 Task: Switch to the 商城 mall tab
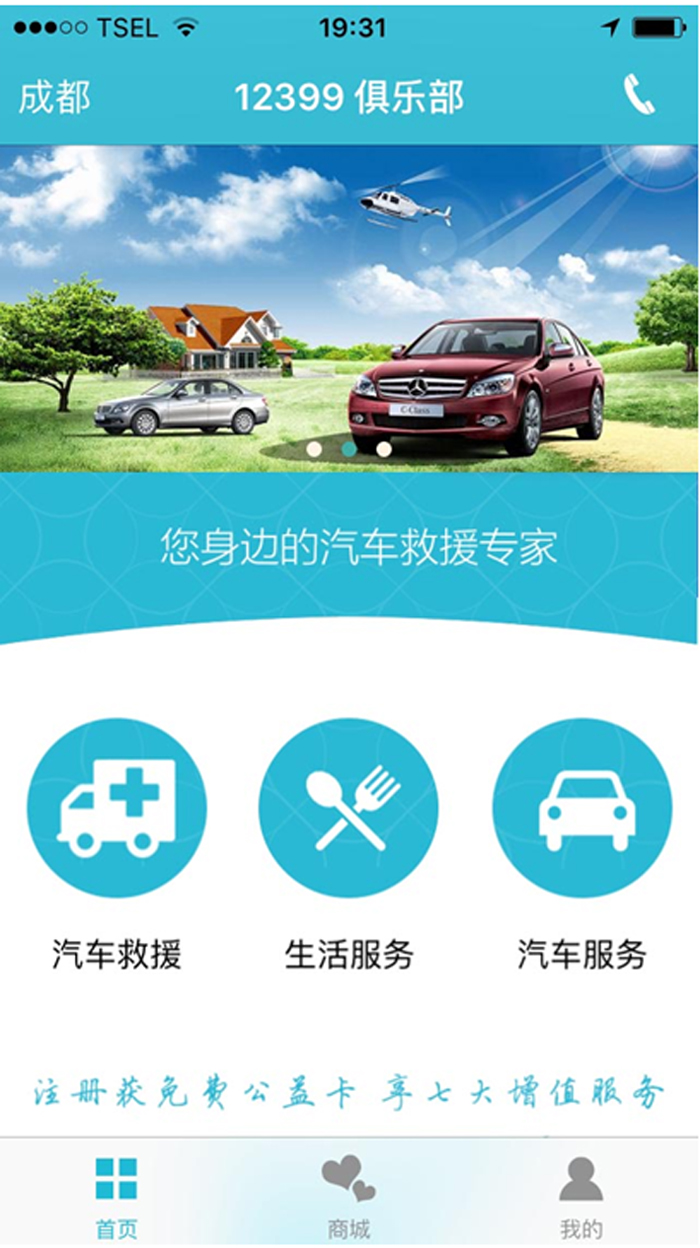pyautogui.click(x=349, y=1196)
